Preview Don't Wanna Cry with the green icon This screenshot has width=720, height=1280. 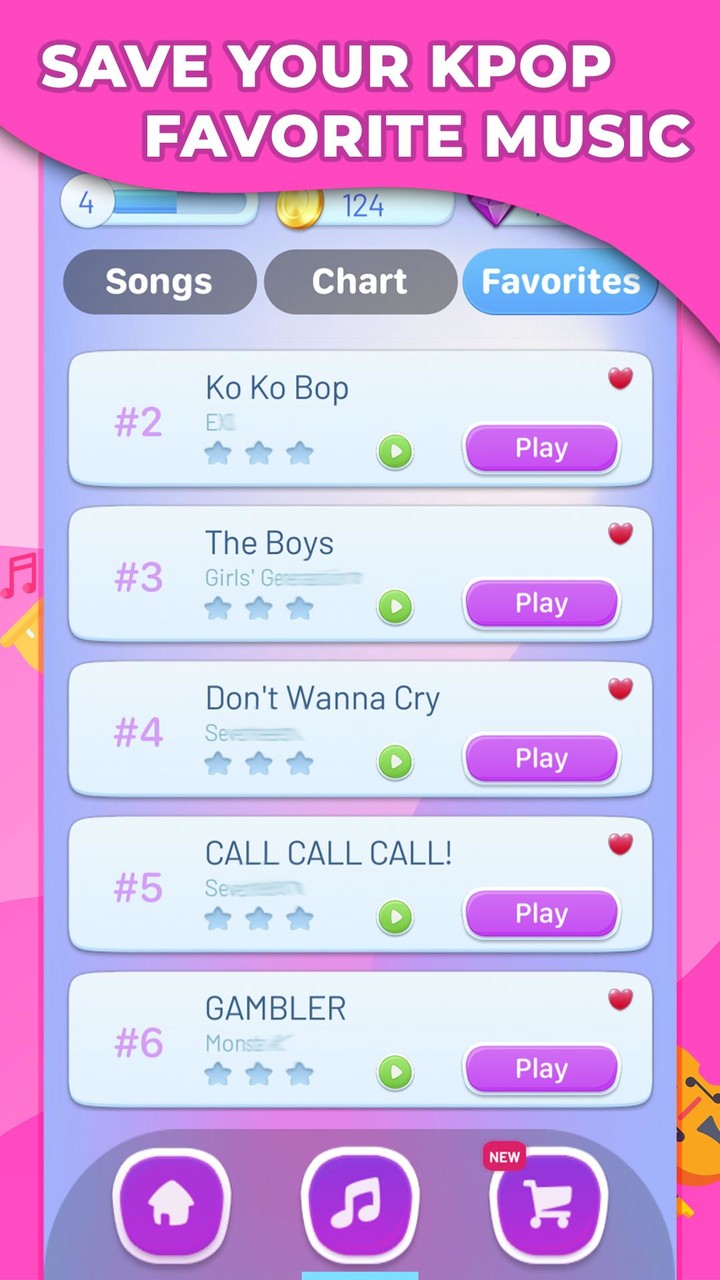point(394,762)
